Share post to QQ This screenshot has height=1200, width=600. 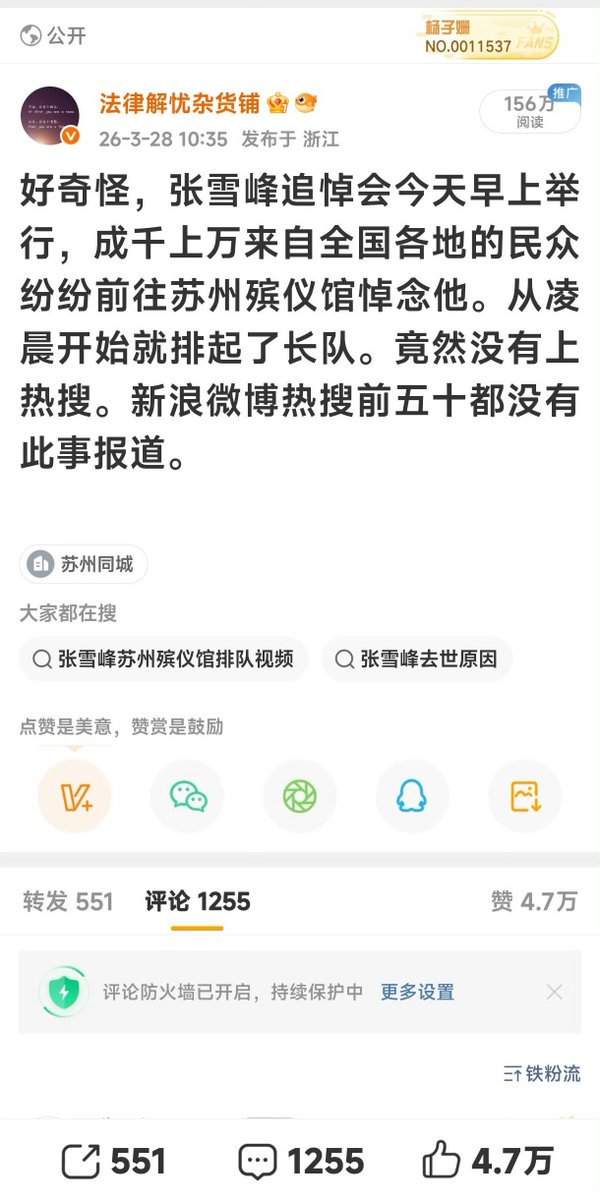point(412,796)
